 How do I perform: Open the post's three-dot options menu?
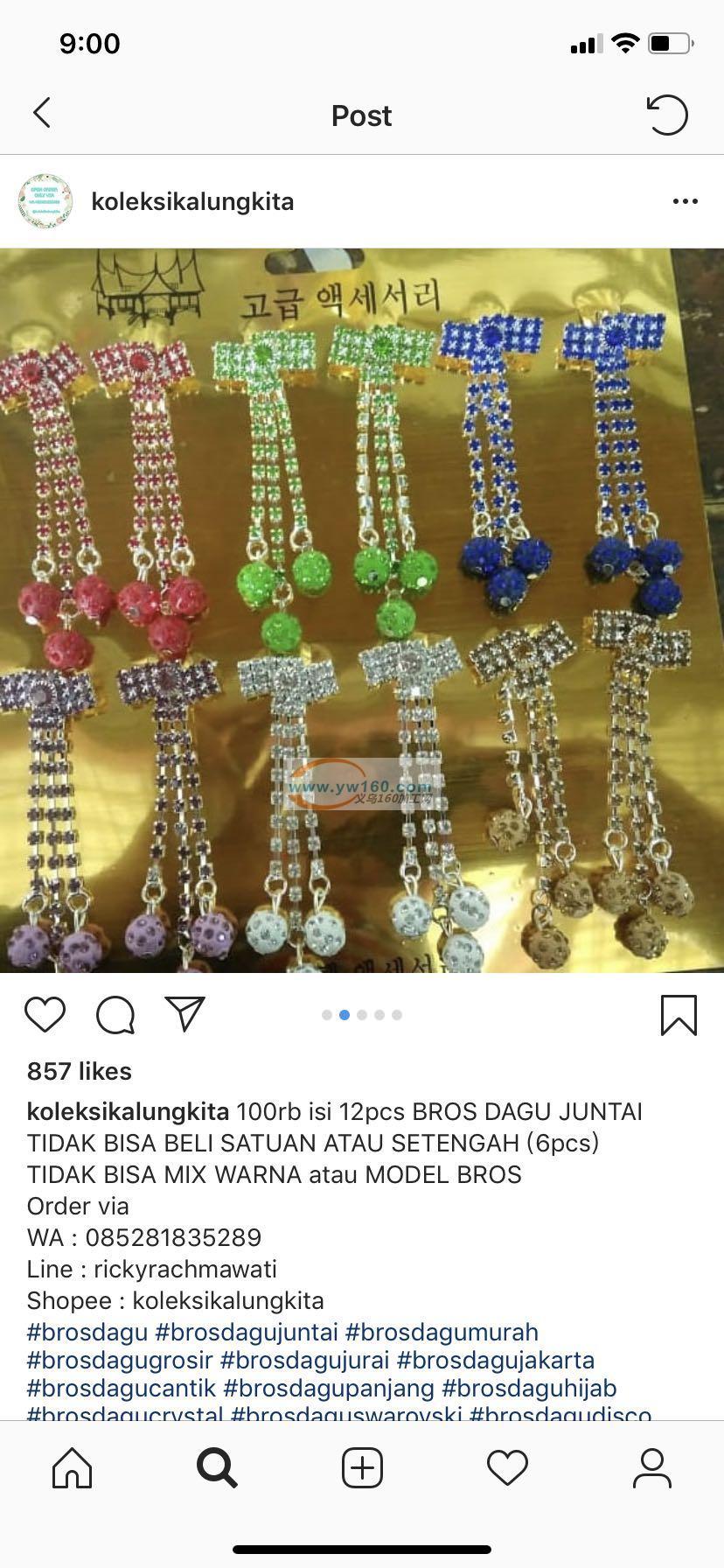[x=685, y=202]
